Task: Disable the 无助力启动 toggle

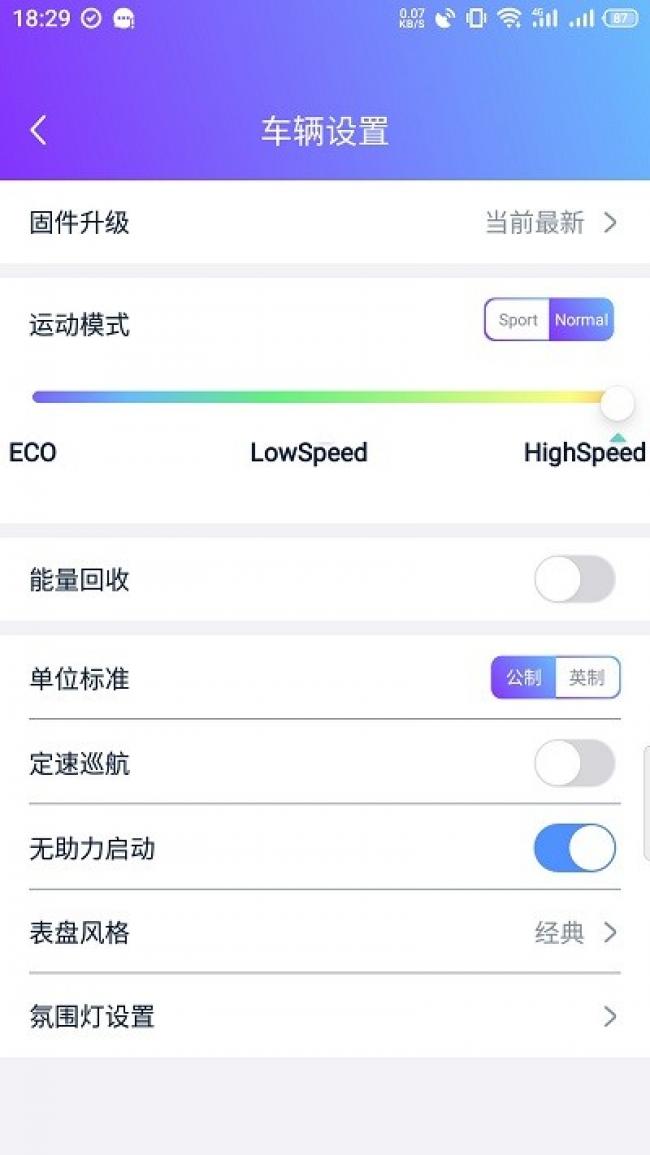Action: 575,848
